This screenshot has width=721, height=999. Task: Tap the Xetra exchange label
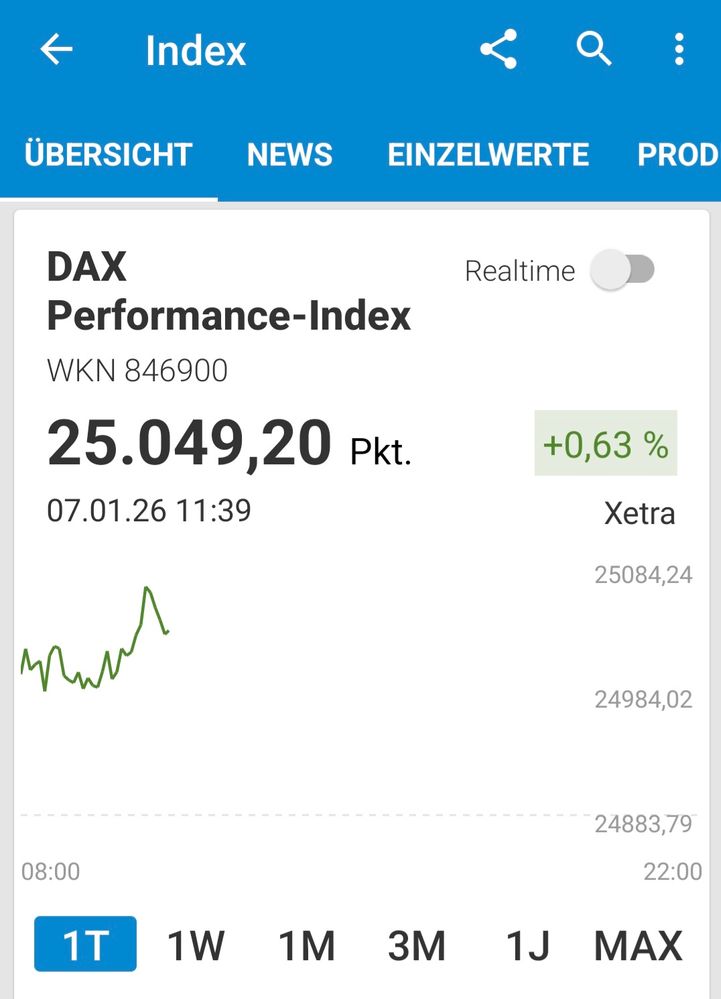pos(641,513)
